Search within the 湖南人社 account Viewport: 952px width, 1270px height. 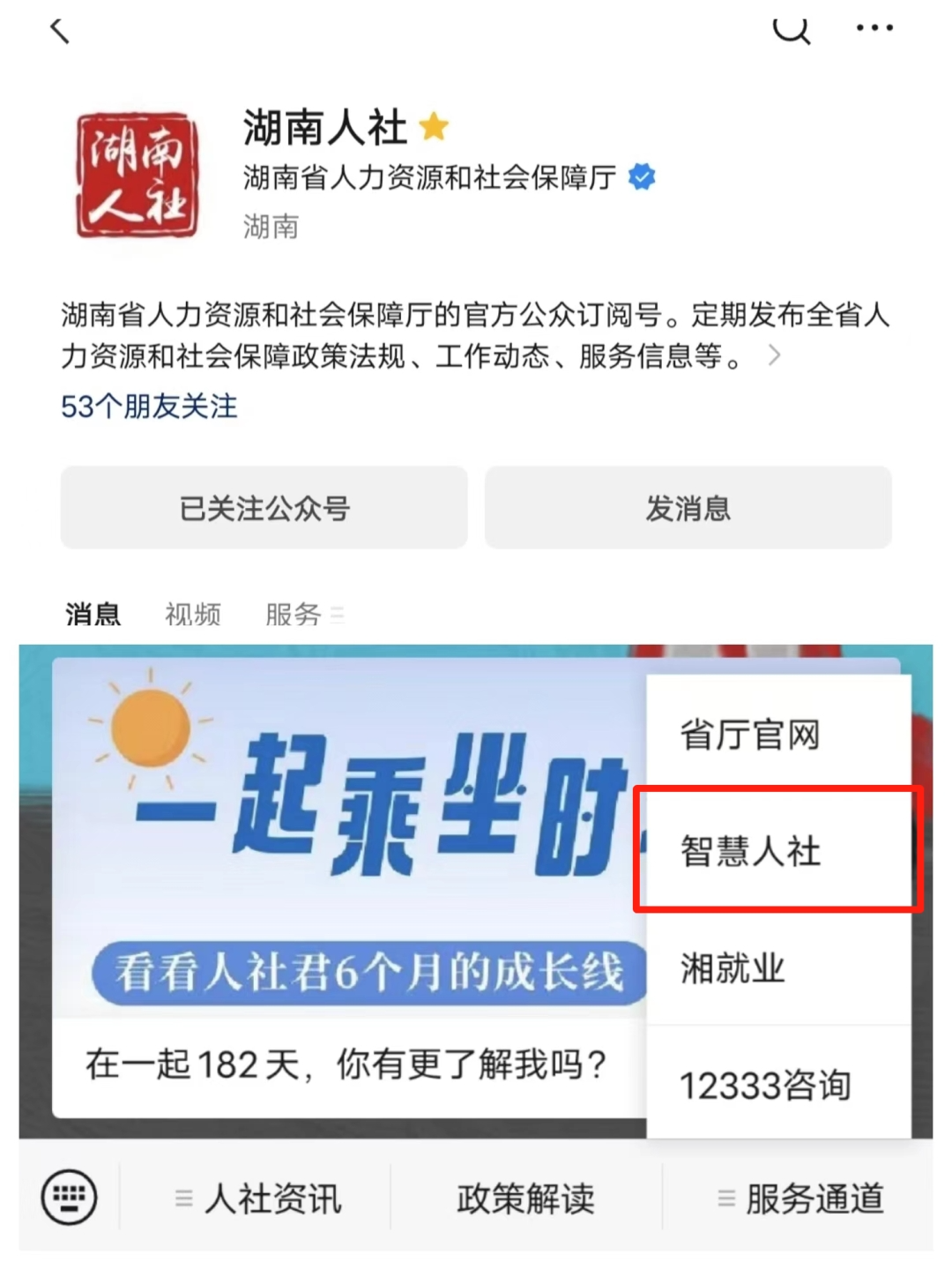click(x=791, y=30)
